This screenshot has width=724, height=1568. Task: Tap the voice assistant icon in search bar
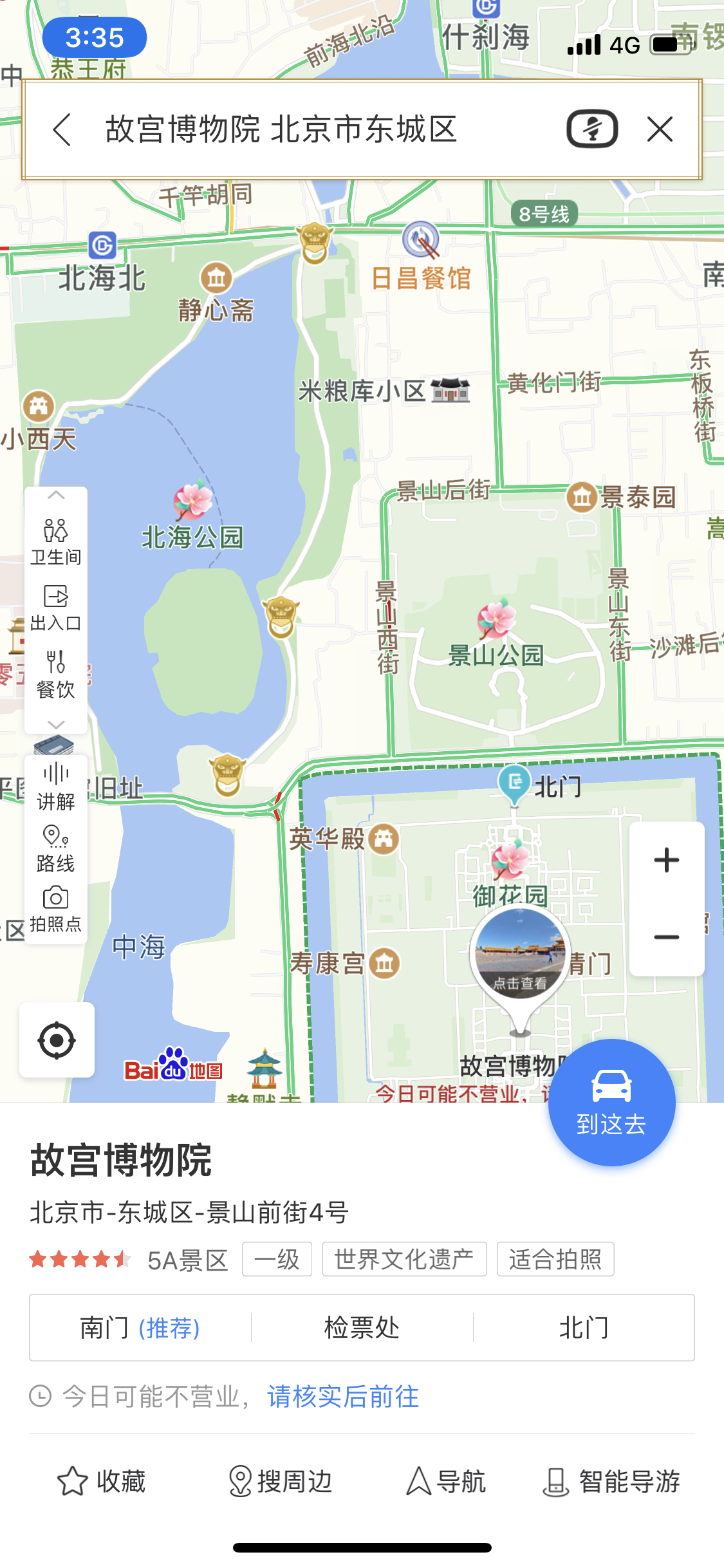pos(592,129)
